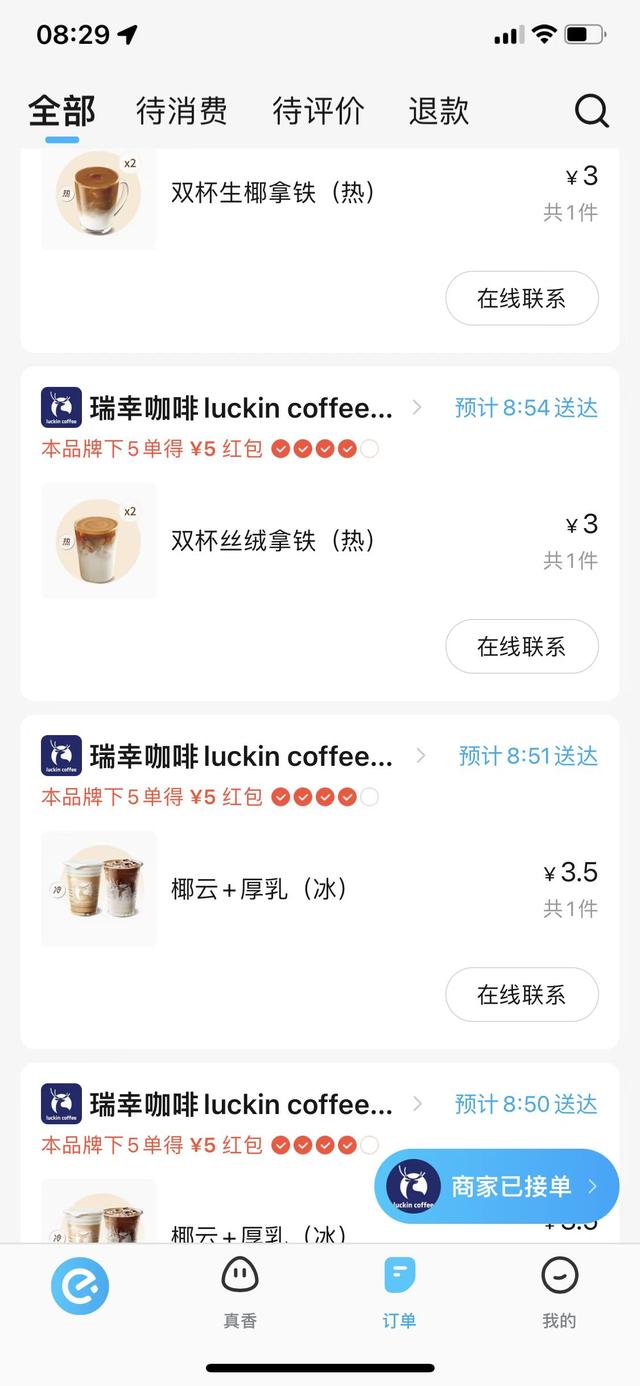
Task: Switch to the 真香 tab
Action: tap(240, 1292)
